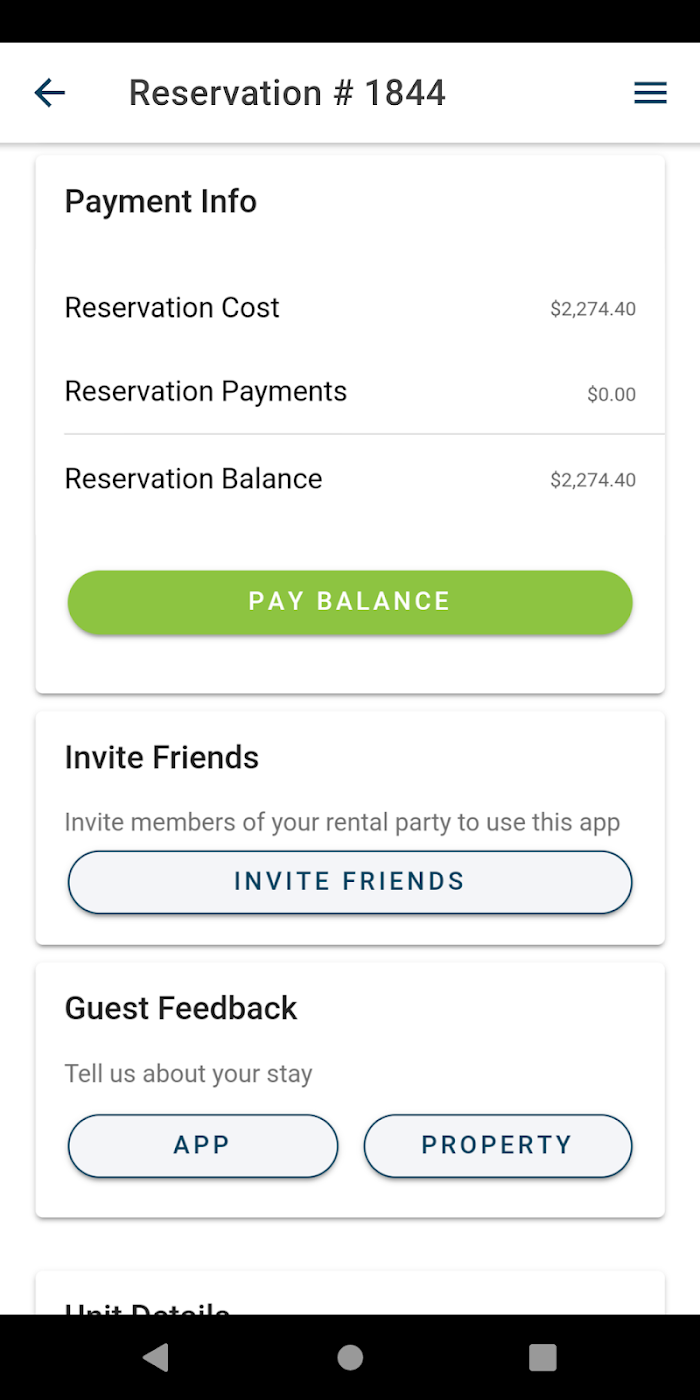
Task: Go back using the top-left arrow
Action: (x=49, y=93)
